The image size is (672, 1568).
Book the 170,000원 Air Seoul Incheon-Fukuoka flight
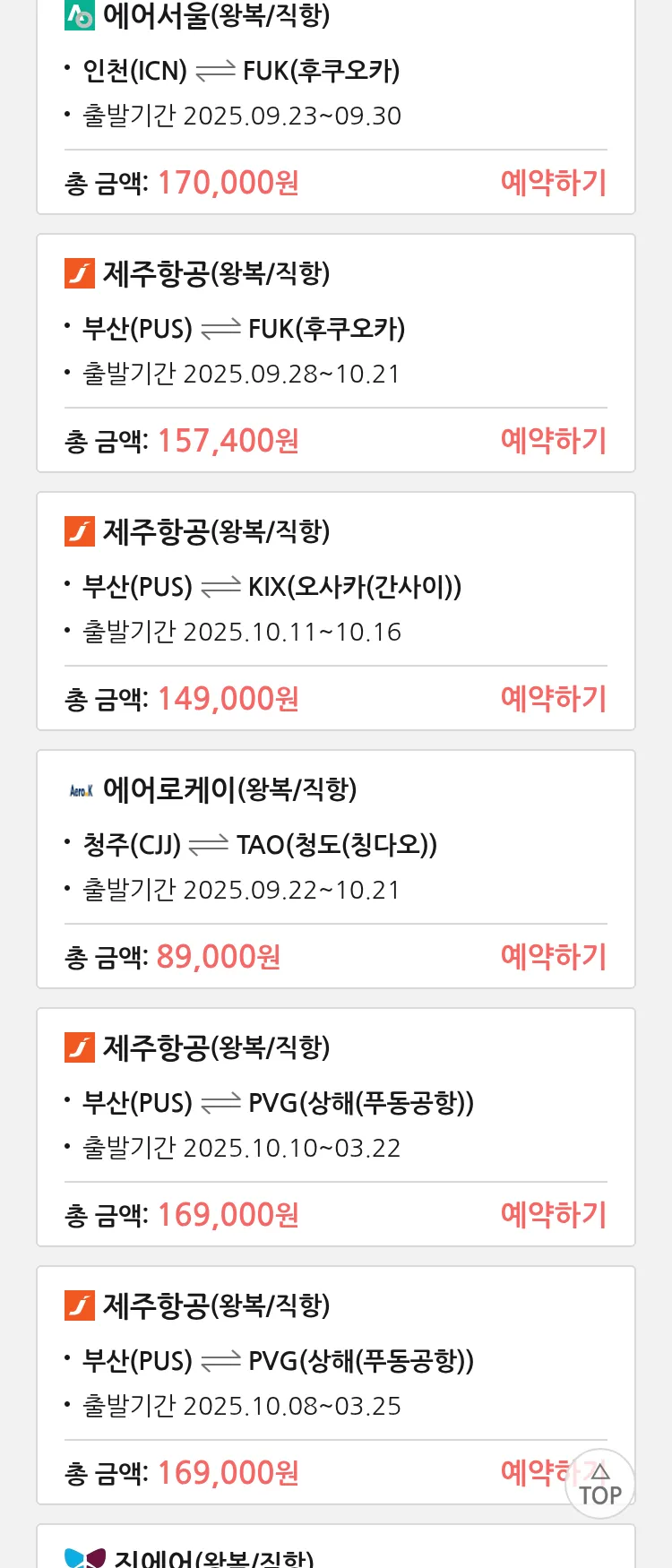pyautogui.click(x=553, y=183)
